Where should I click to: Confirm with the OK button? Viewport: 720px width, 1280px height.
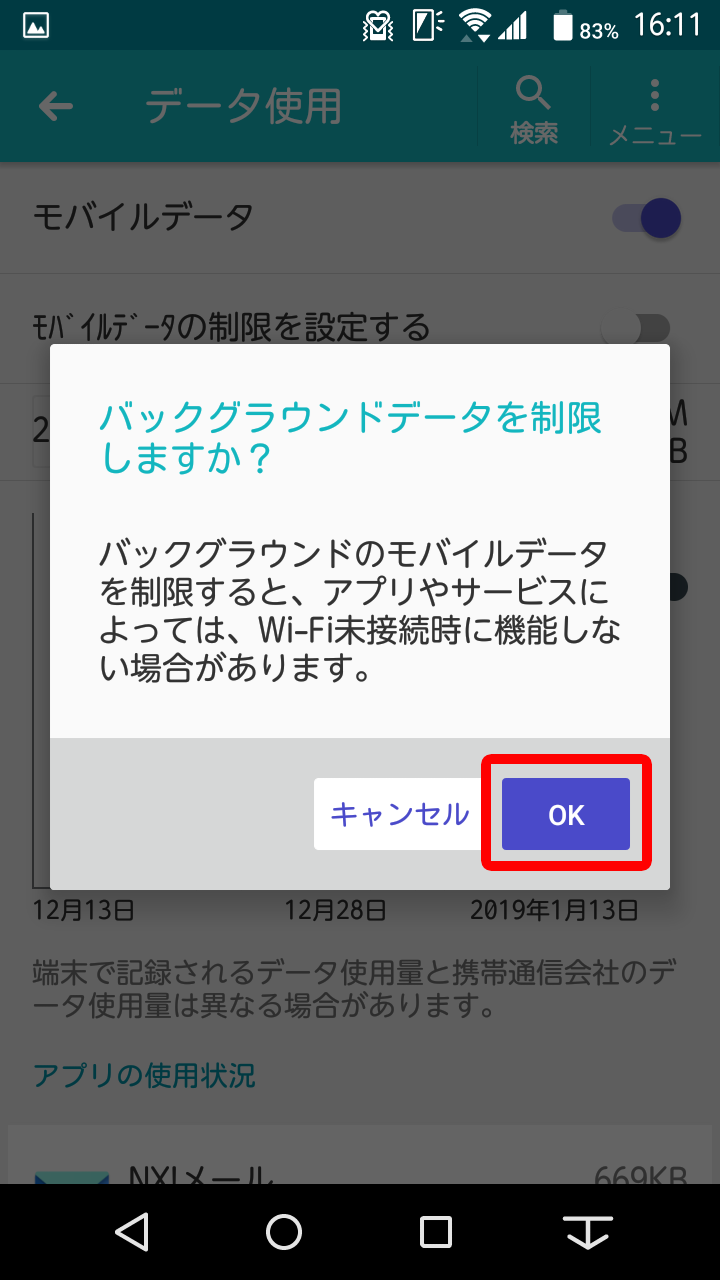tap(566, 814)
